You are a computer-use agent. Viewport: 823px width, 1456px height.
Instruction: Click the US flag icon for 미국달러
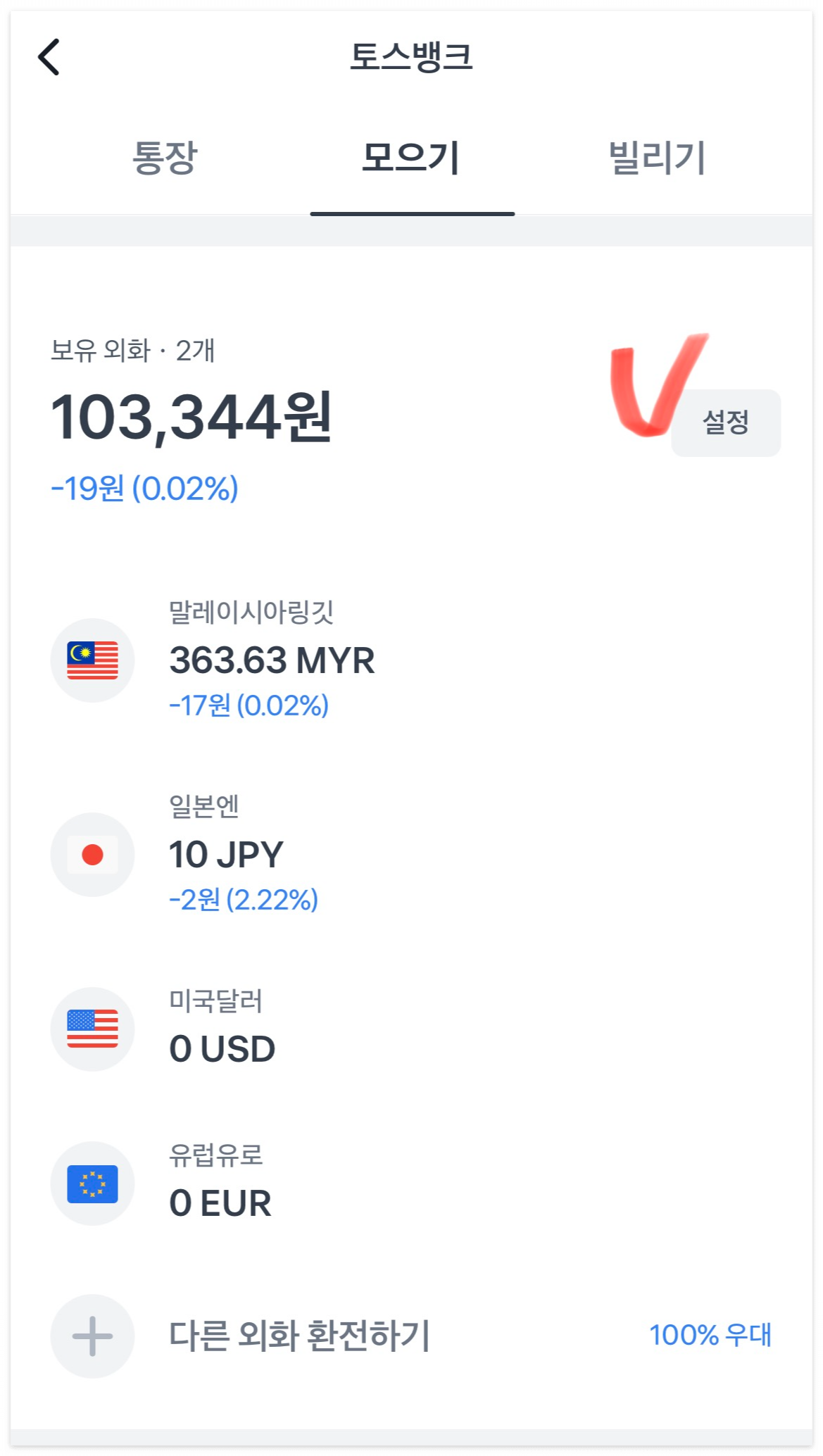click(92, 1029)
